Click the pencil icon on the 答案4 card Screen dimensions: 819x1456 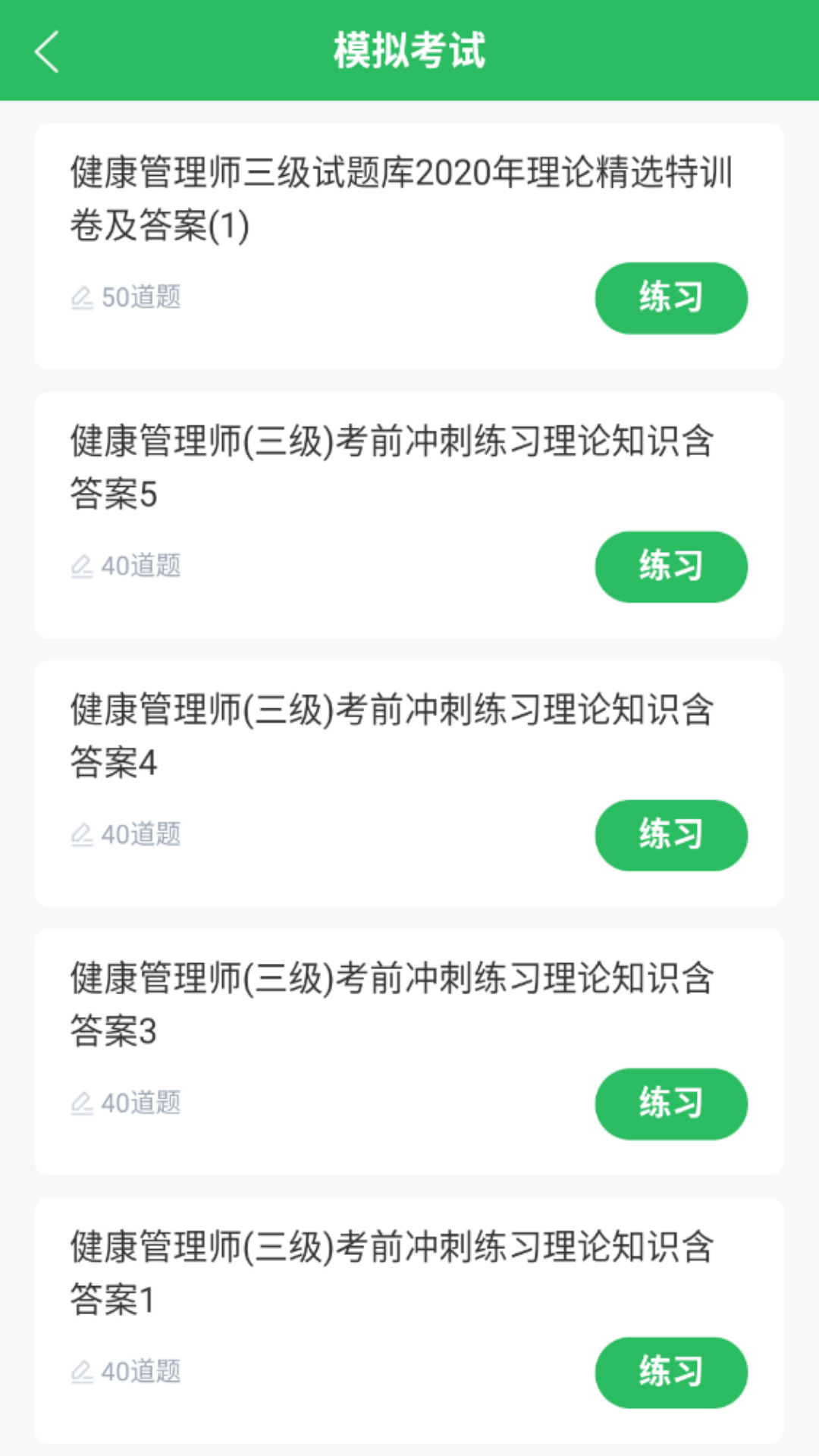coord(83,835)
